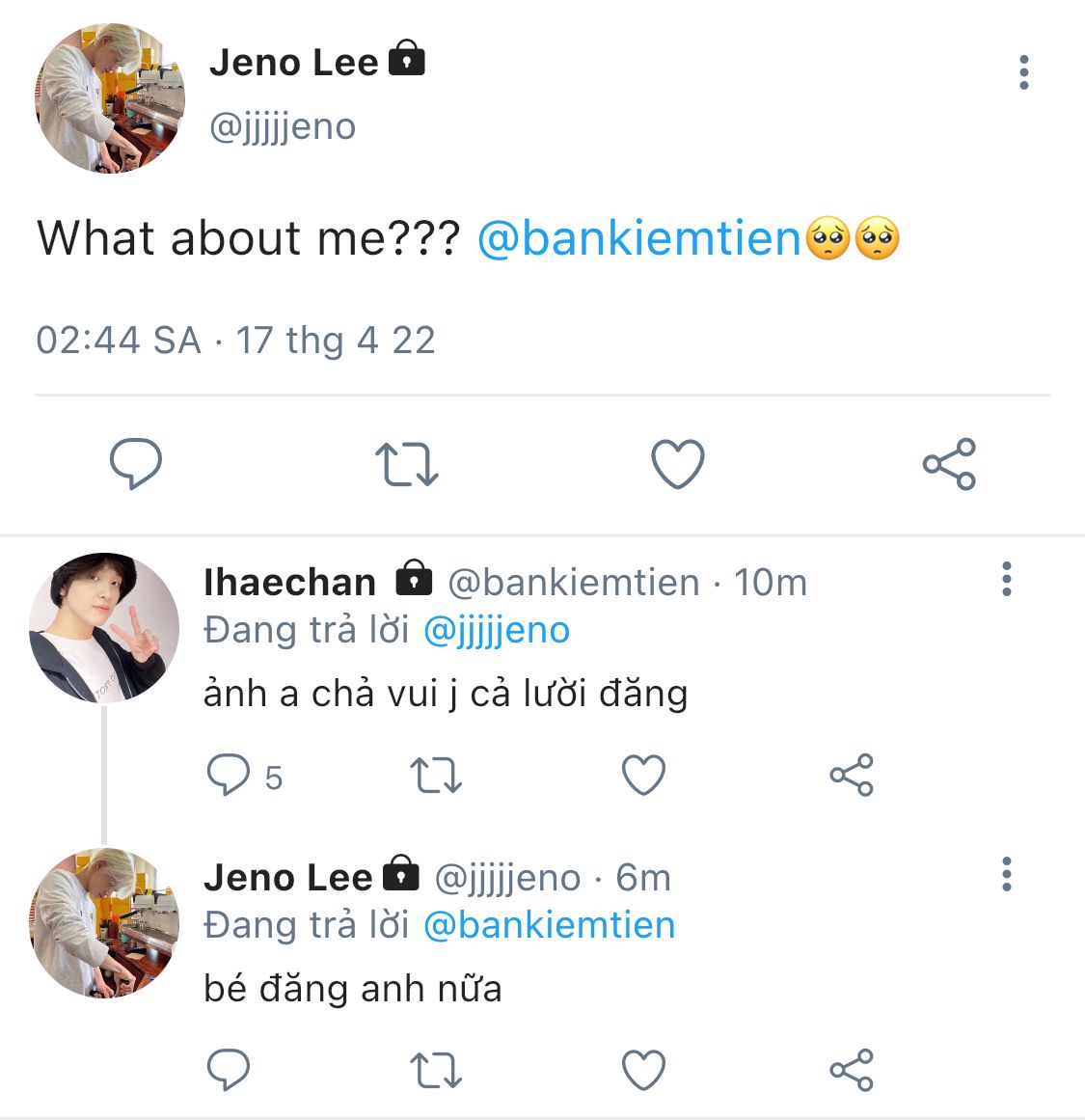Viewport: 1085px width, 1120px height.
Task: Open overflow menu on lhaechan's reply
Action: click(1006, 579)
